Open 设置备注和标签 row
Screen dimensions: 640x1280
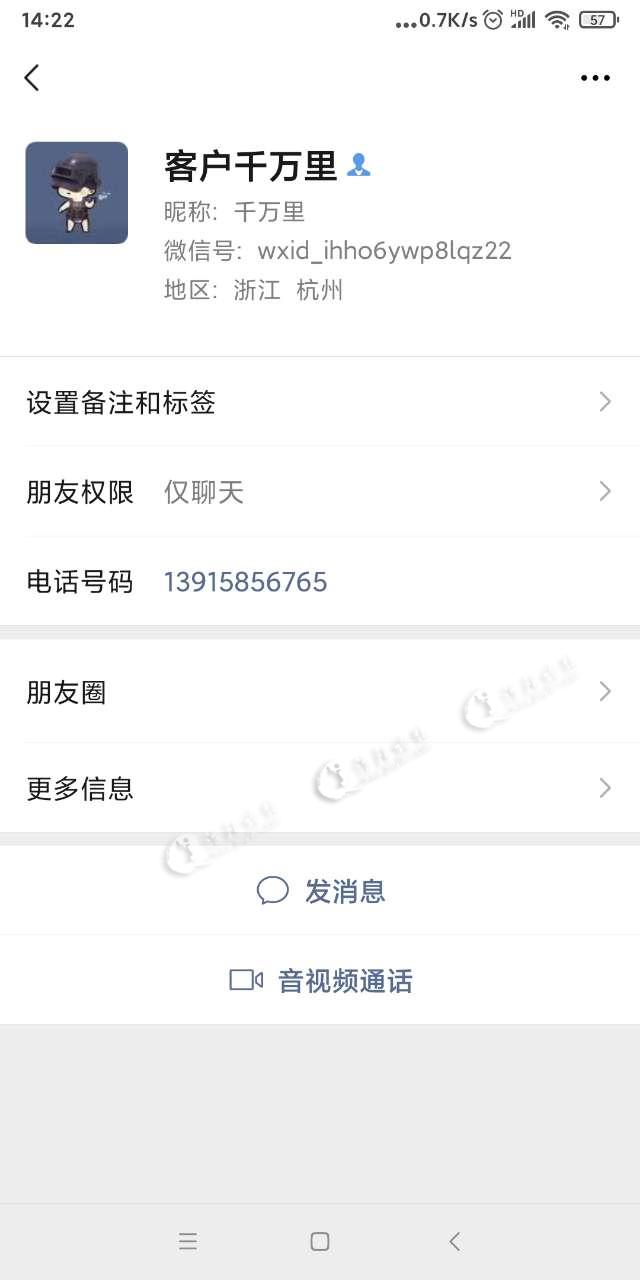click(x=320, y=403)
